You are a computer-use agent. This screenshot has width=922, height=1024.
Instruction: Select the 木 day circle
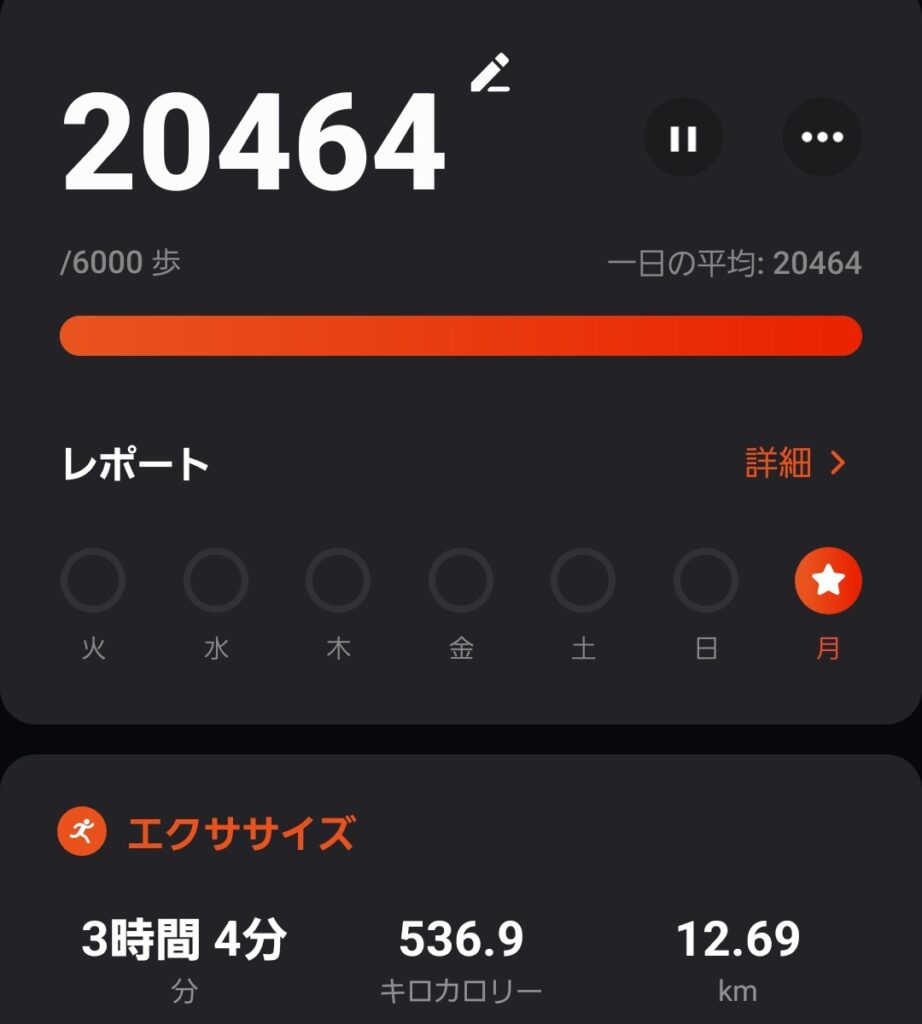(338, 580)
